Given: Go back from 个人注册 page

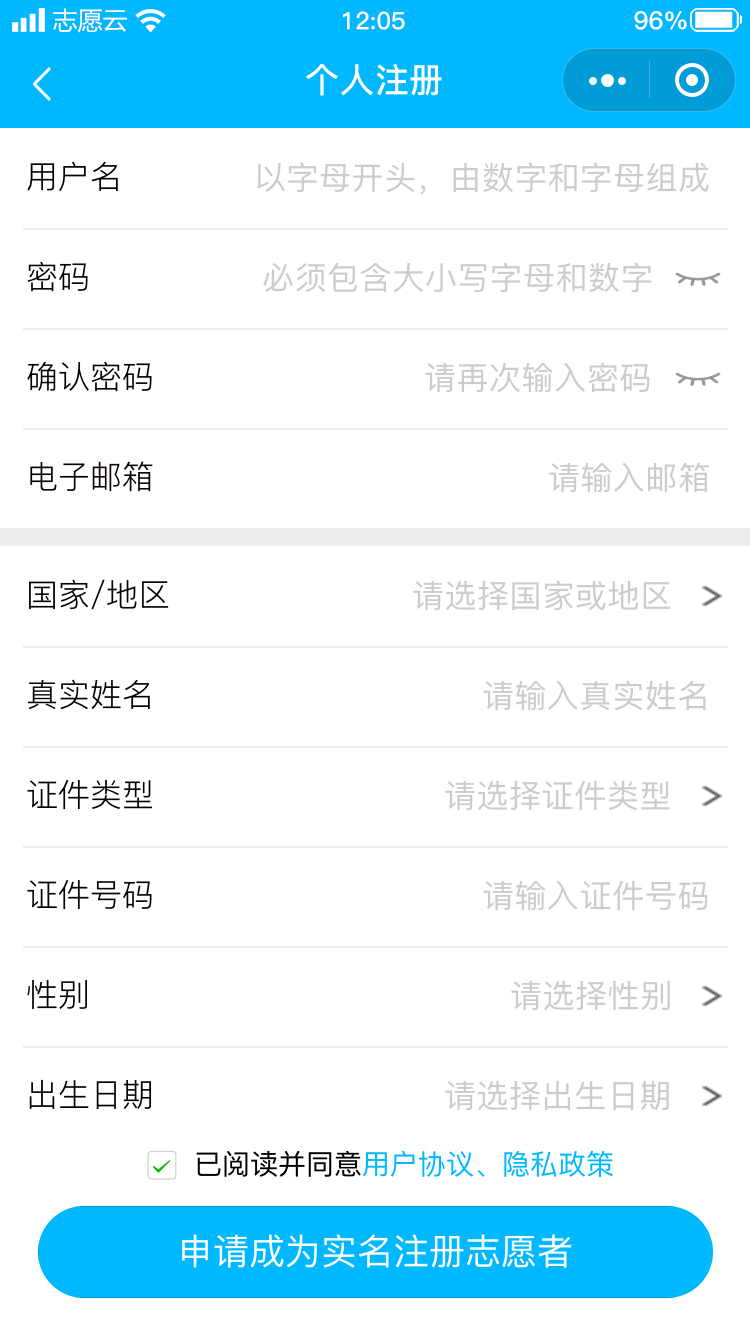Looking at the screenshot, I should click(42, 83).
